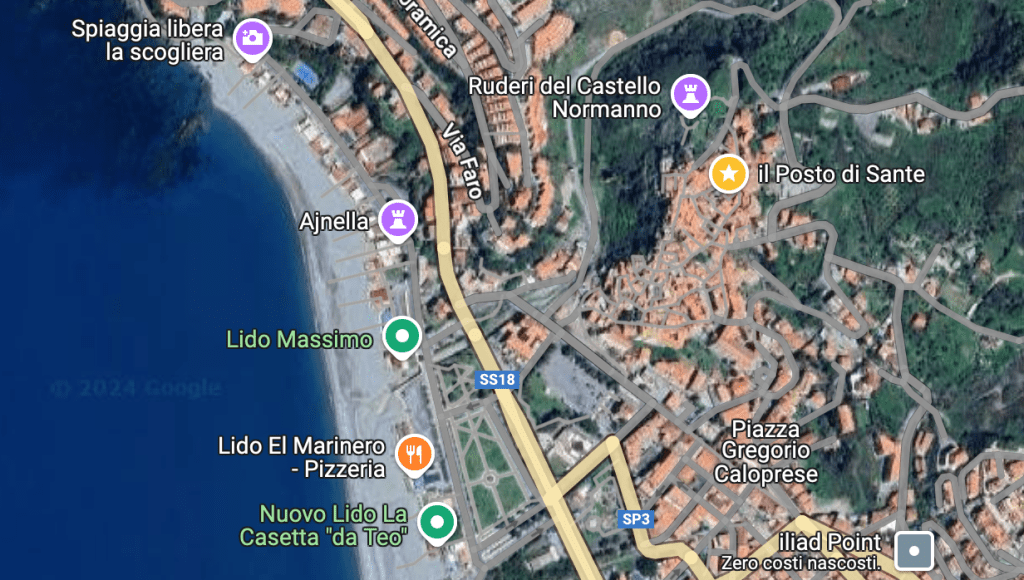Tap the il Posto di Sante star marker
Image resolution: width=1024 pixels, height=580 pixels.
pyautogui.click(x=728, y=173)
